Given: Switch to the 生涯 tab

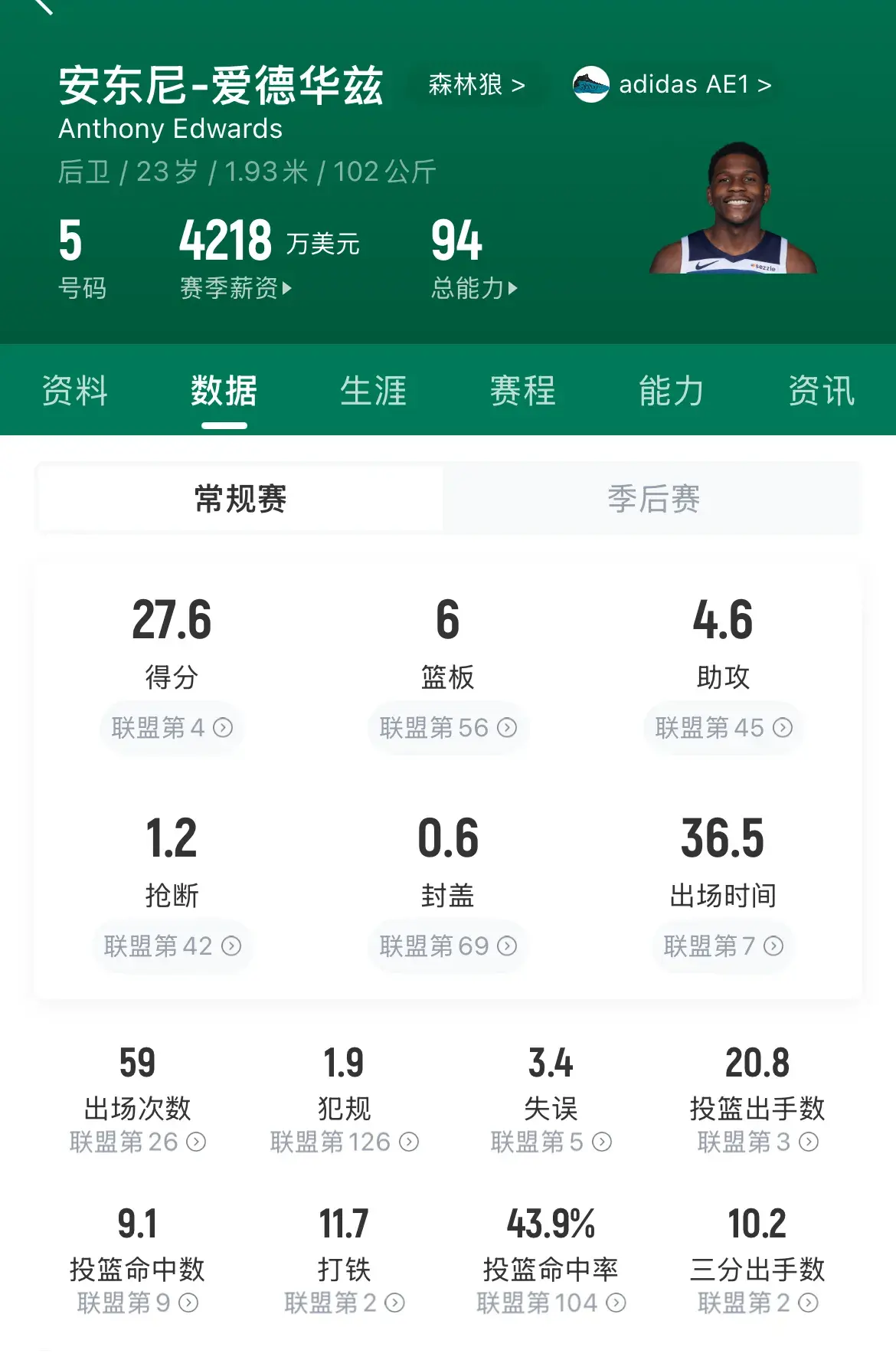Looking at the screenshot, I should [373, 391].
